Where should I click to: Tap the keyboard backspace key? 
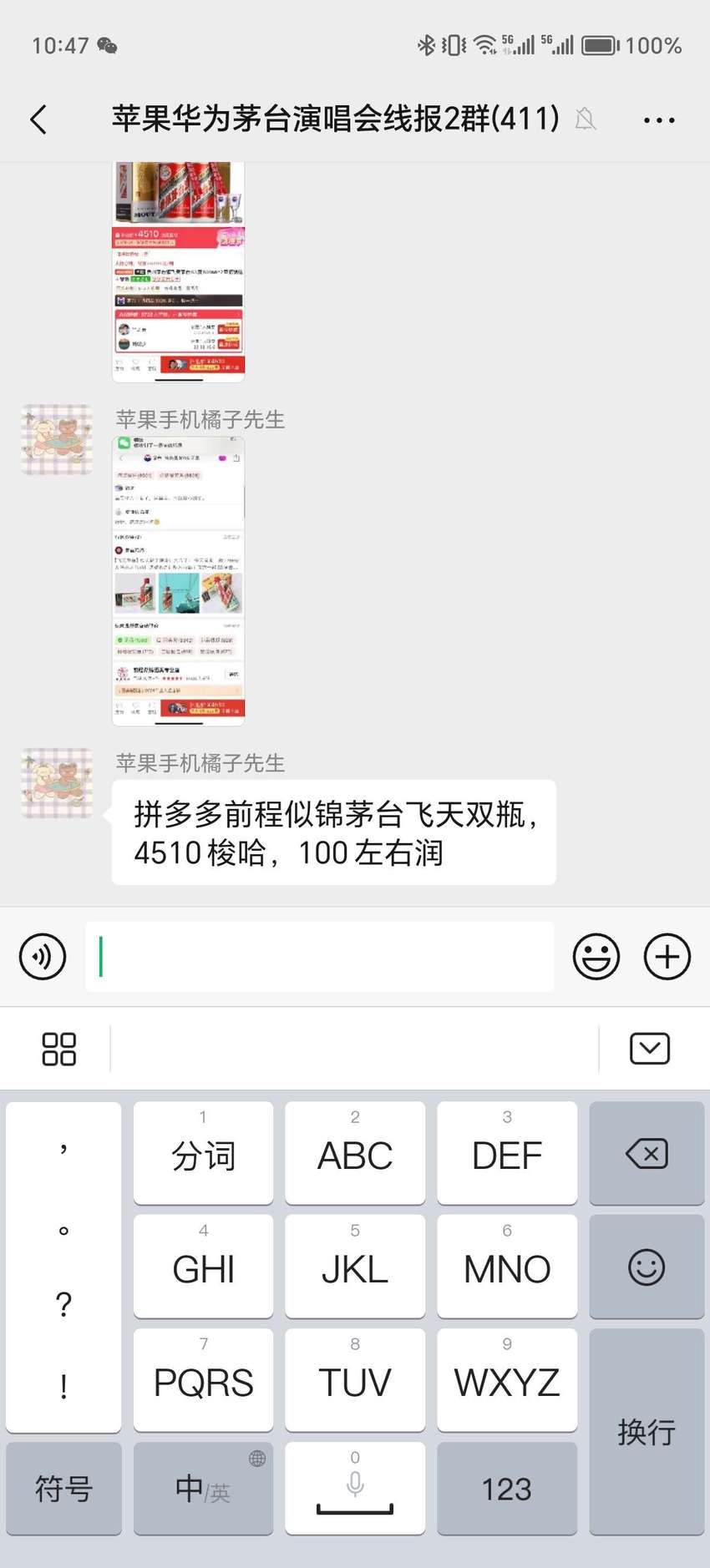click(647, 1153)
